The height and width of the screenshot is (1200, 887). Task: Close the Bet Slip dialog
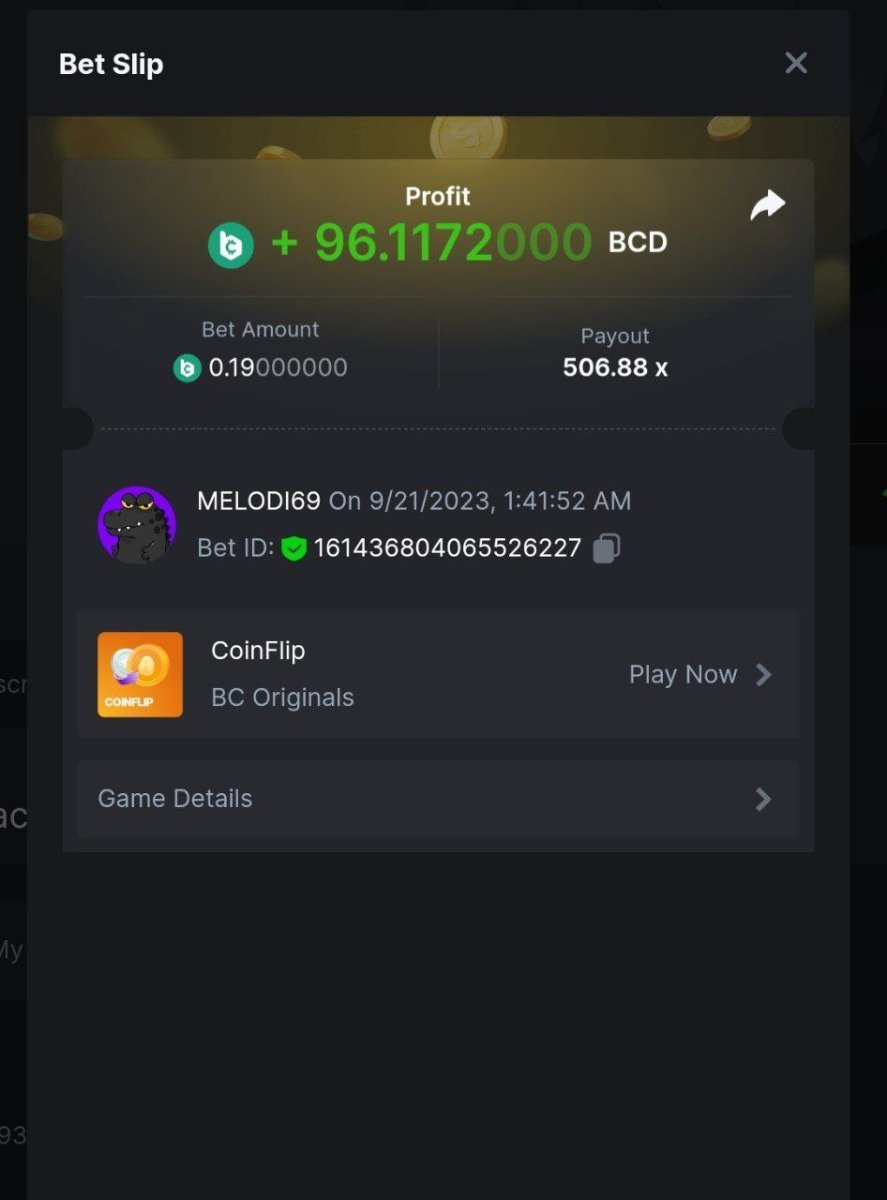coord(796,63)
